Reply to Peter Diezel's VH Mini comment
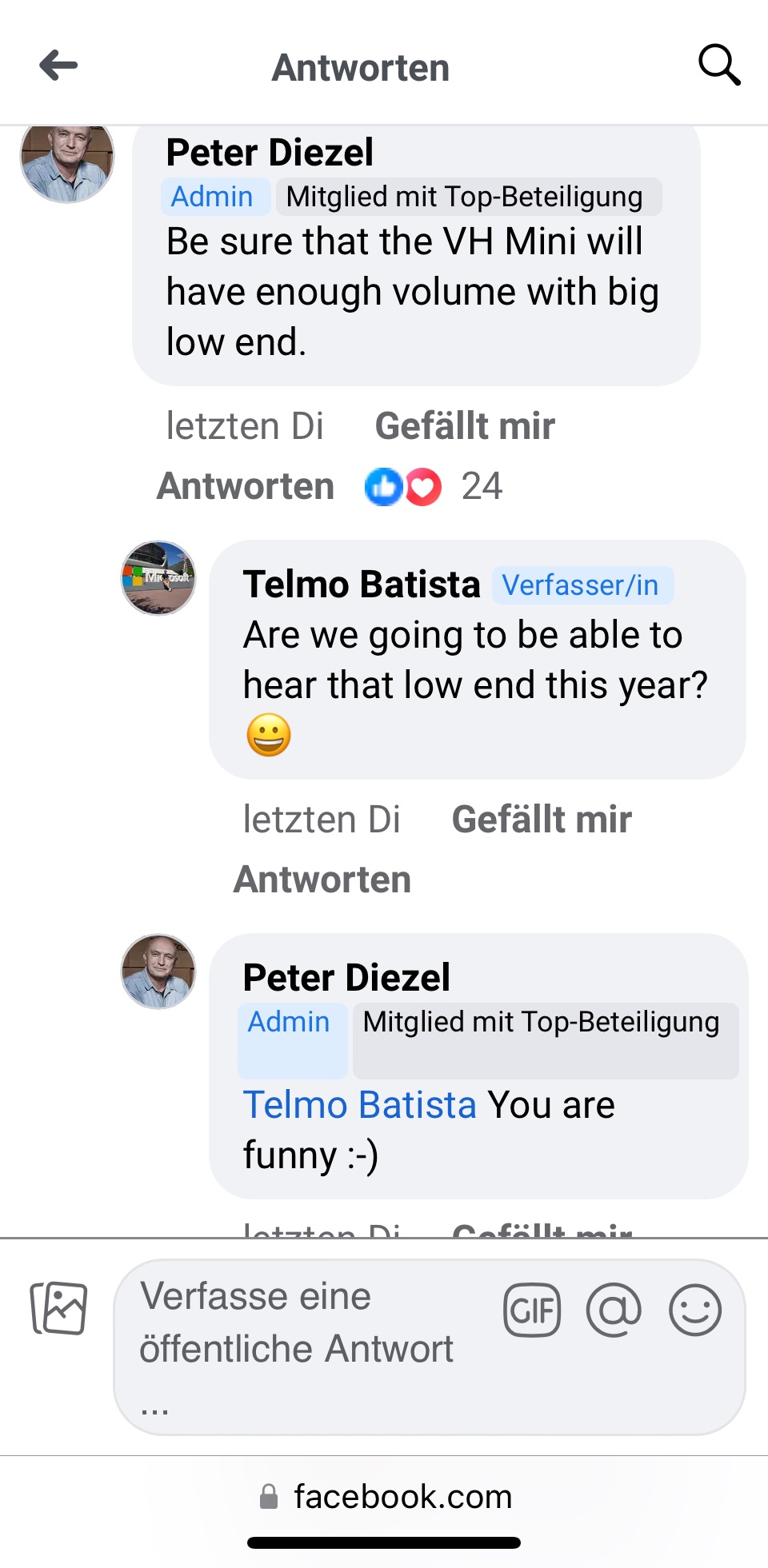Image resolution: width=768 pixels, height=1568 pixels. pyautogui.click(x=246, y=486)
